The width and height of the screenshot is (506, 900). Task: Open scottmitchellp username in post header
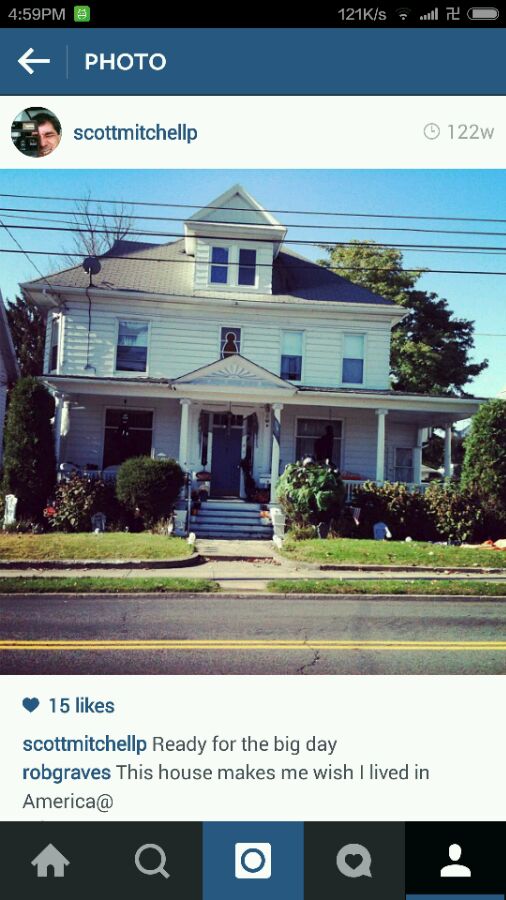tap(135, 133)
